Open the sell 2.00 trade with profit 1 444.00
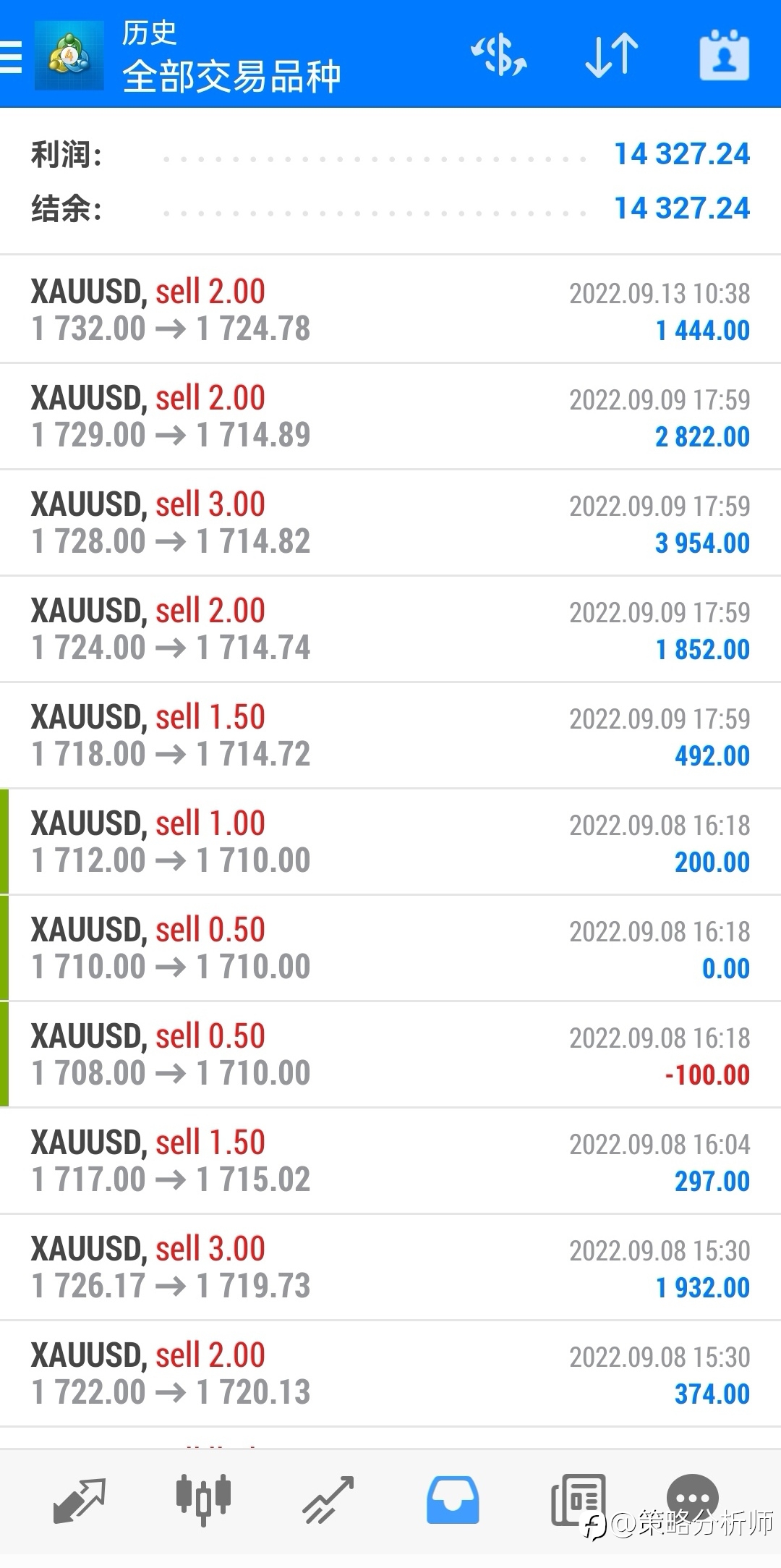Screen dimensions: 781x1568 (x=390, y=310)
